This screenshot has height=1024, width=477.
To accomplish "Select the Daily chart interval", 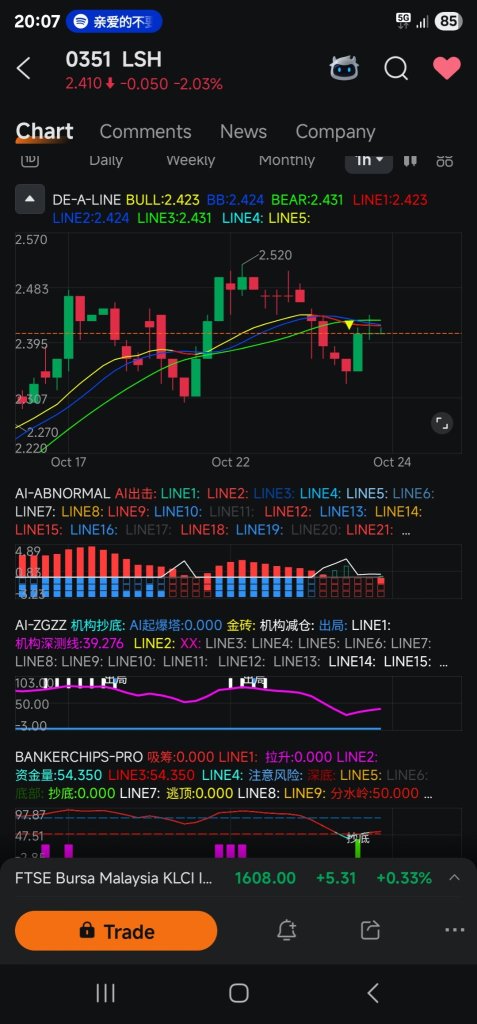I will pos(106,160).
